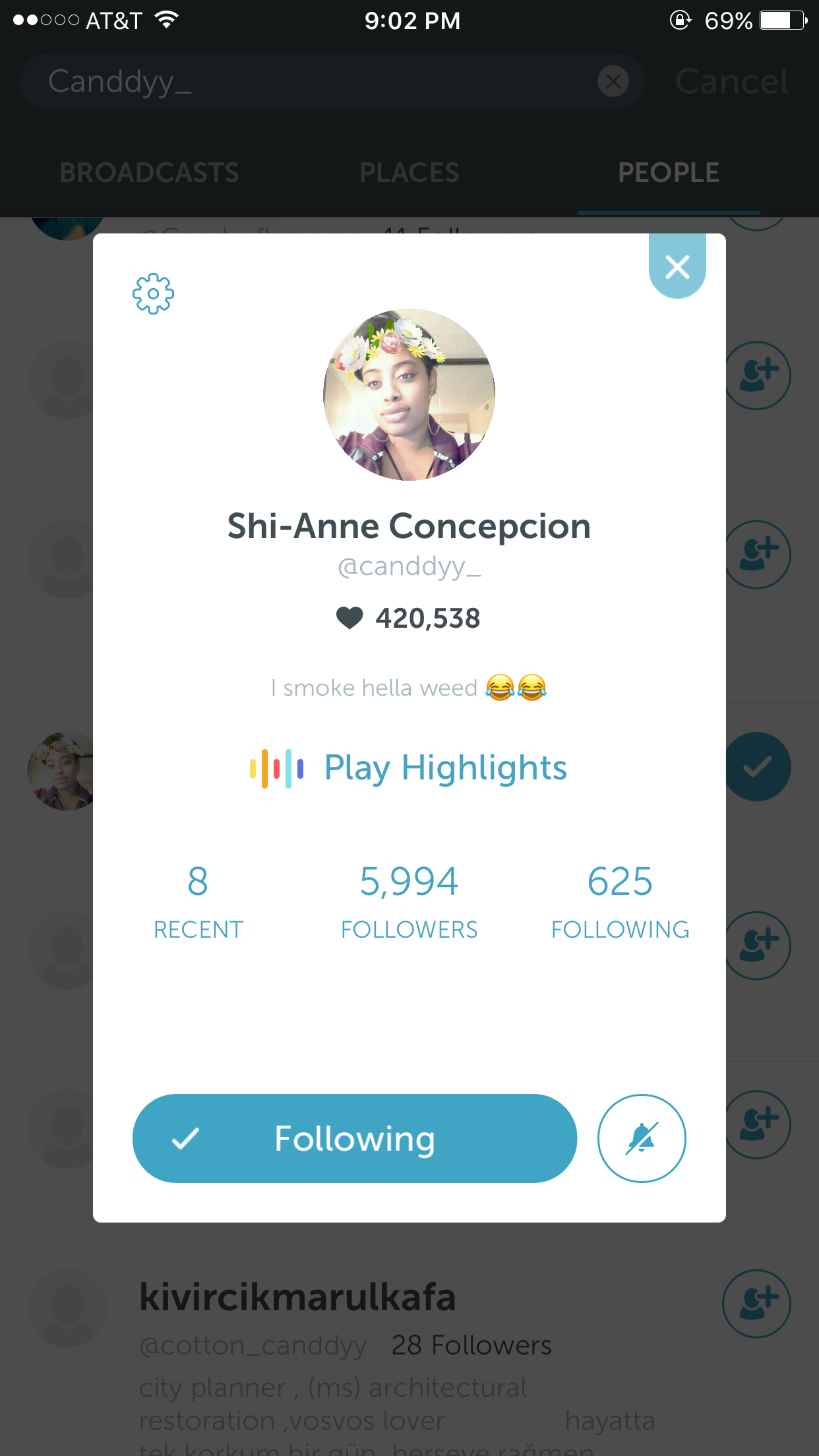
Task: Follow kivircikmarulkafa with the add-user icon
Action: pos(756,1304)
